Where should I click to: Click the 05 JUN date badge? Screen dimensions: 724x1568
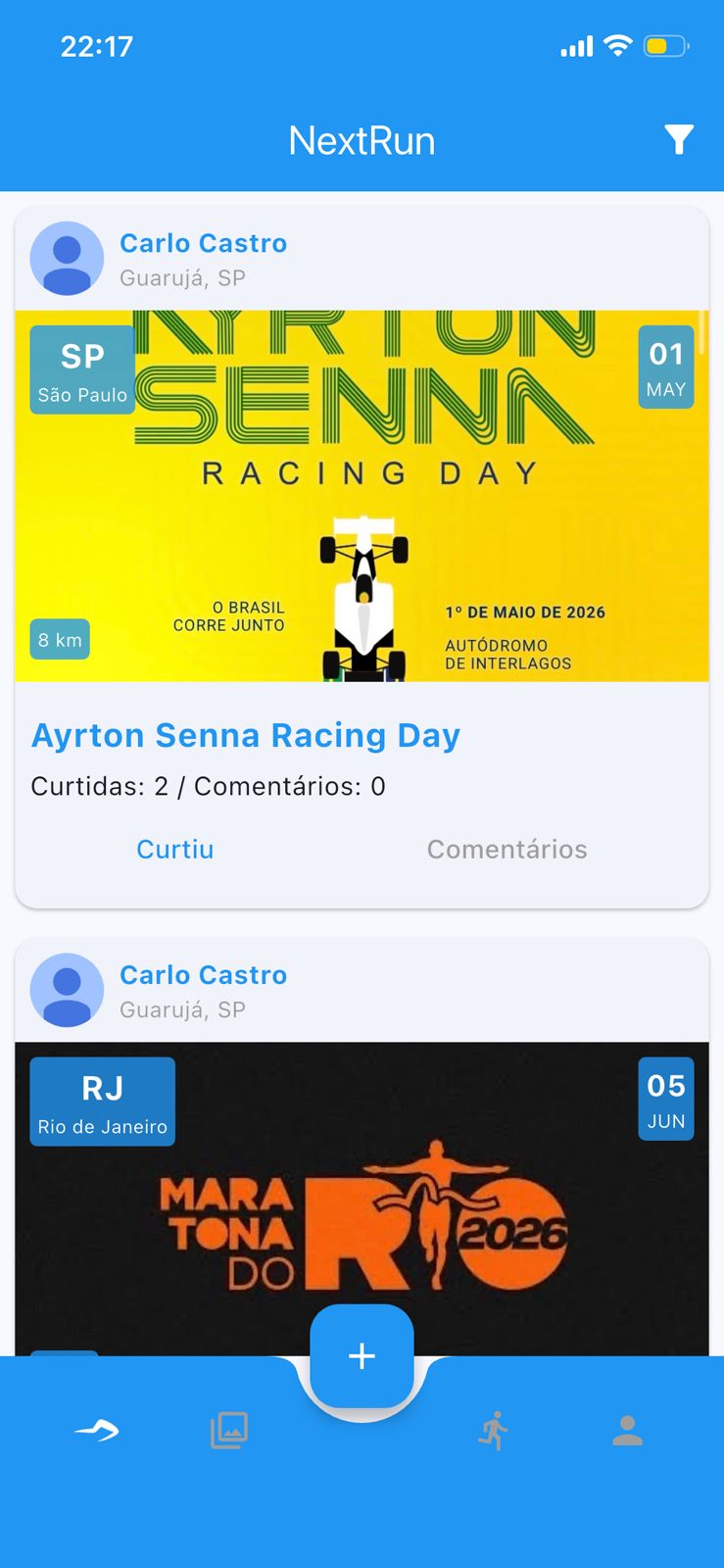pyautogui.click(x=665, y=1099)
